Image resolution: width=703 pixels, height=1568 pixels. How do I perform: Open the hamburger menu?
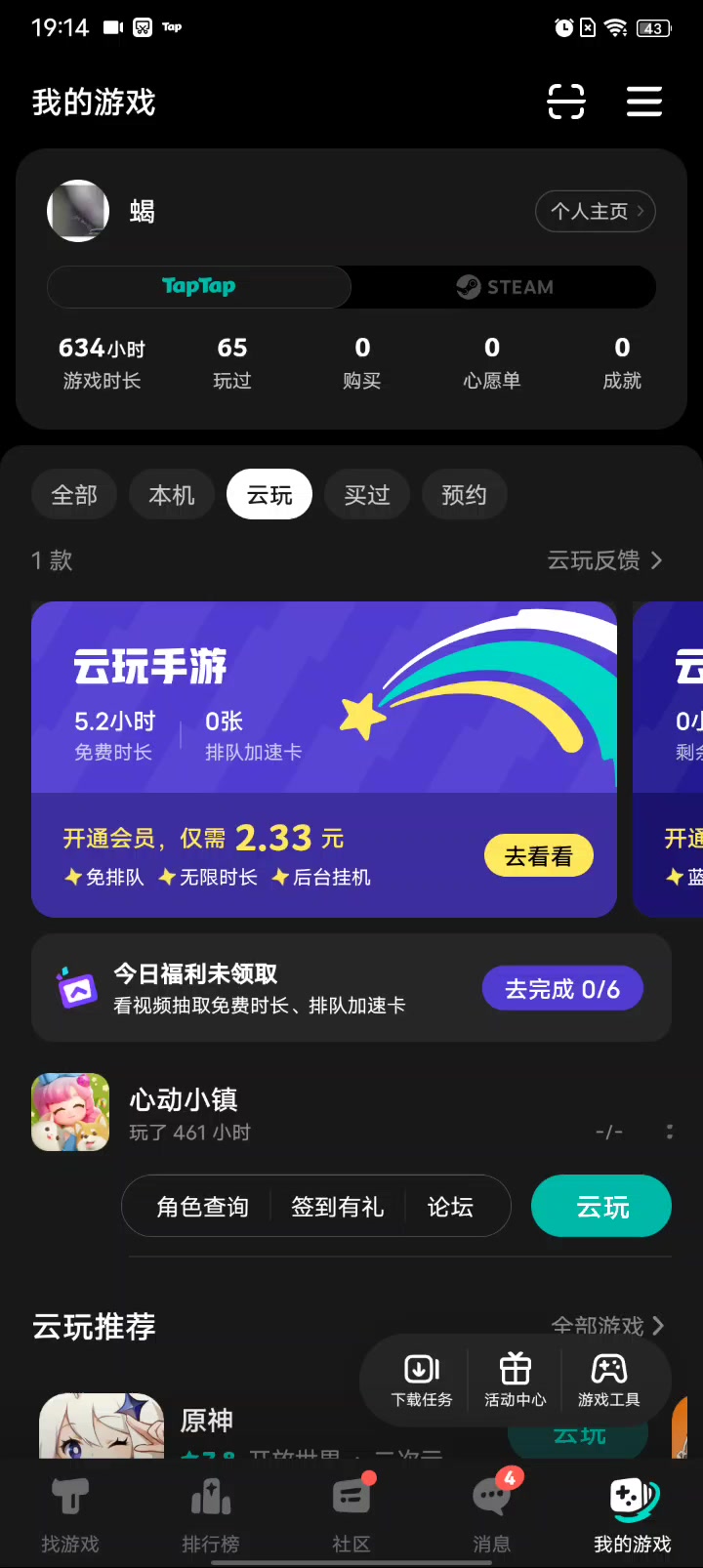[643, 102]
